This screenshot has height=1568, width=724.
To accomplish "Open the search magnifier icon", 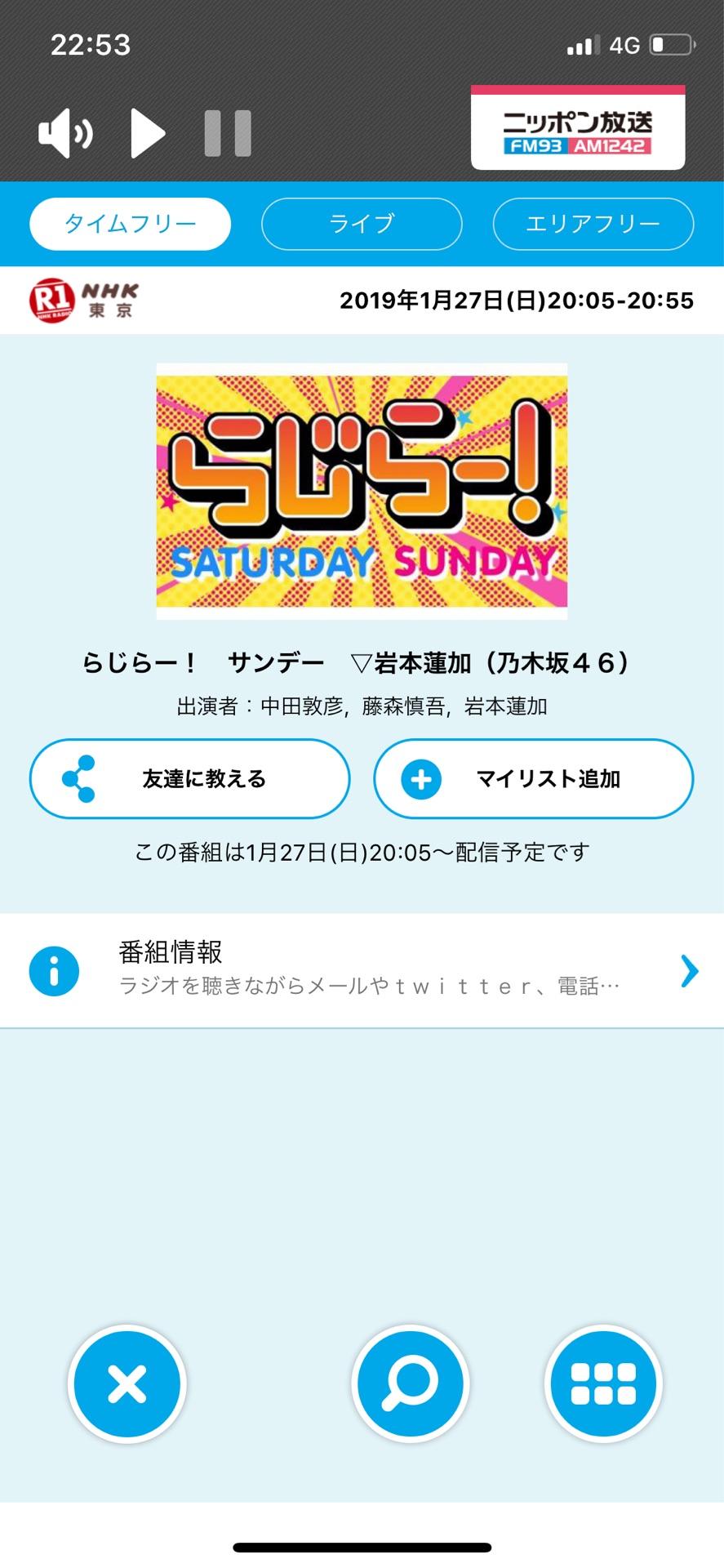I will point(411,1383).
